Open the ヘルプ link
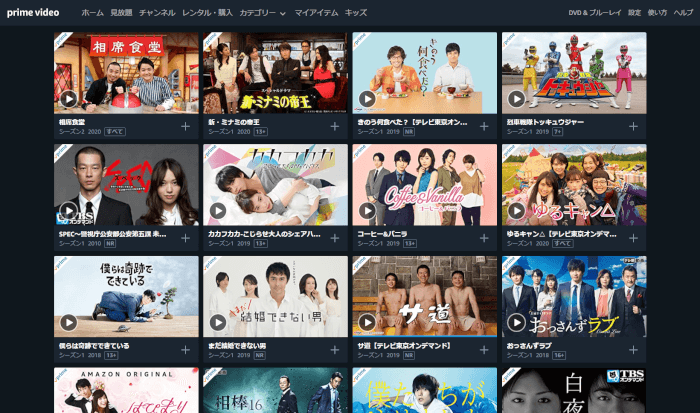The image size is (700, 413). point(685,12)
